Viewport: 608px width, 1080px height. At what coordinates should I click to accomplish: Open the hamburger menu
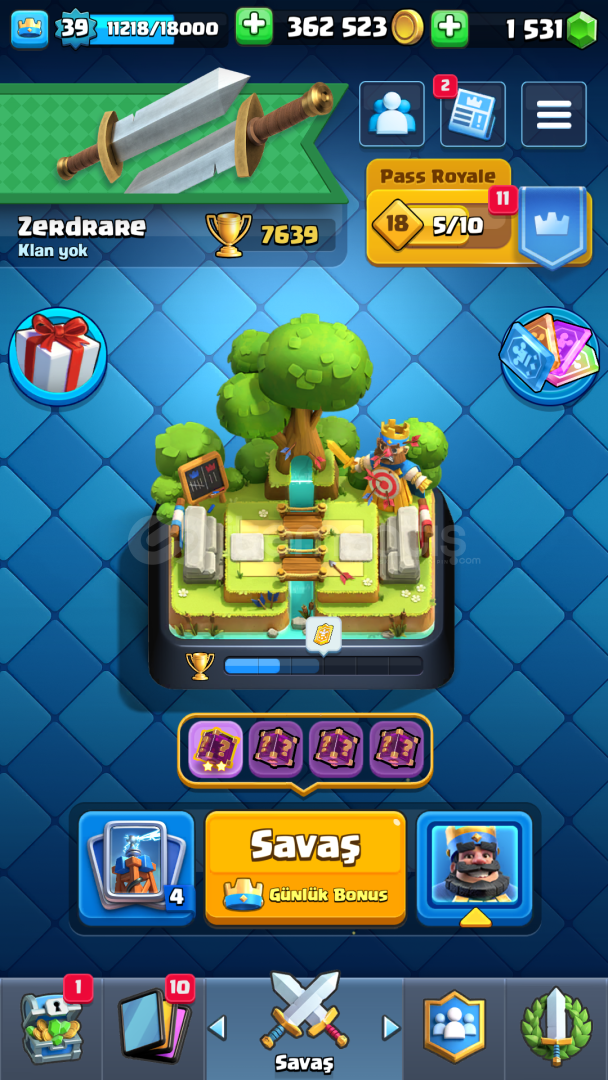(554, 114)
